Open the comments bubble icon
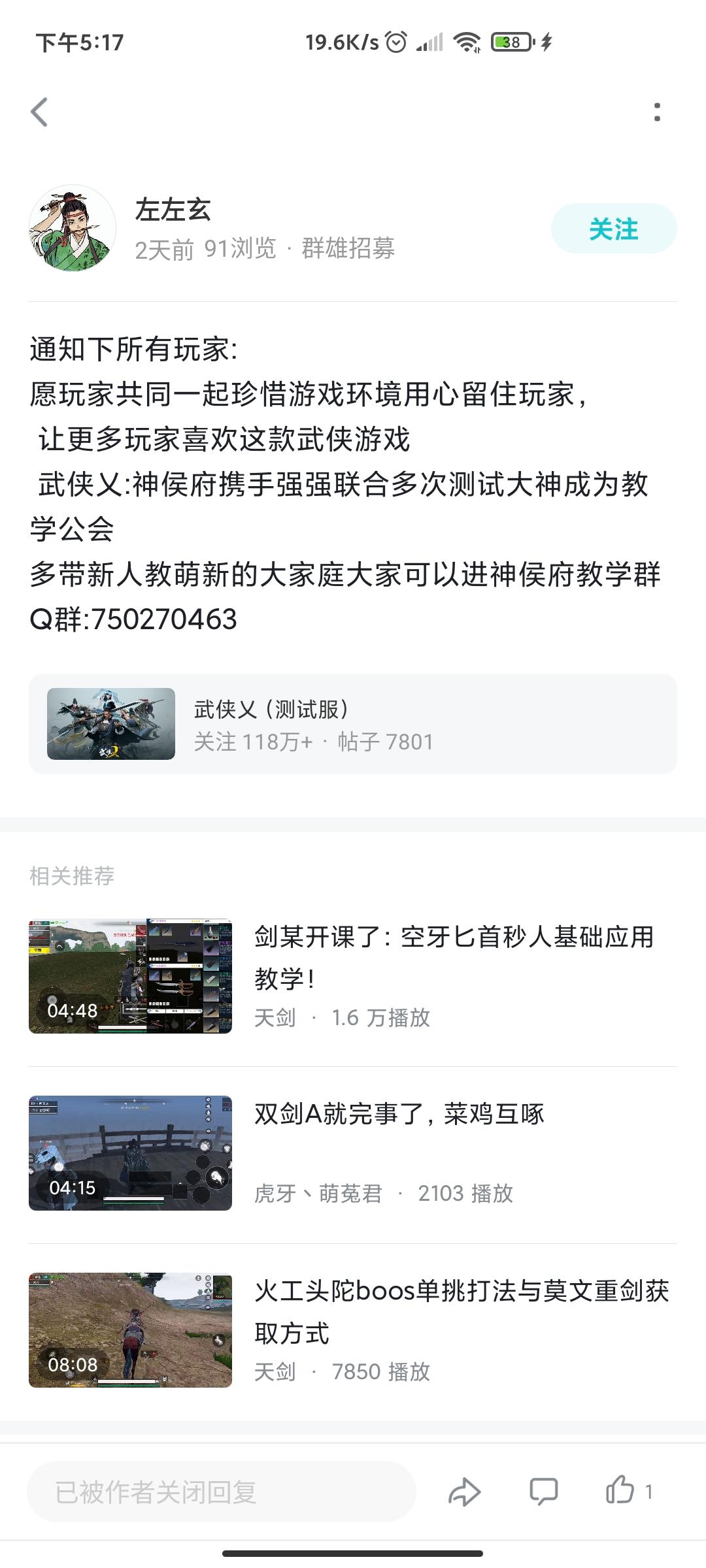This screenshot has width=706, height=1568. point(543,1492)
